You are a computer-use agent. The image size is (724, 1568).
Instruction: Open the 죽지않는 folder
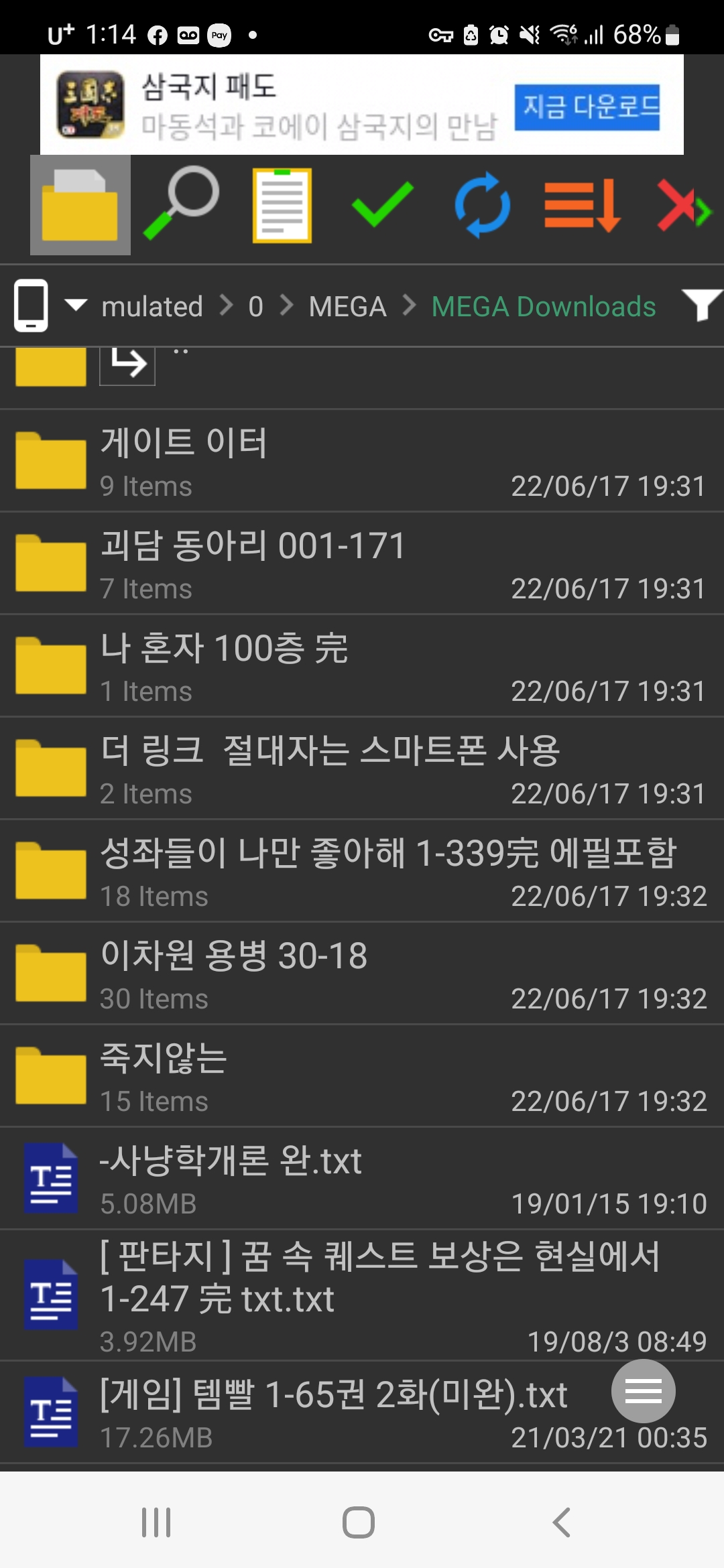click(362, 1076)
